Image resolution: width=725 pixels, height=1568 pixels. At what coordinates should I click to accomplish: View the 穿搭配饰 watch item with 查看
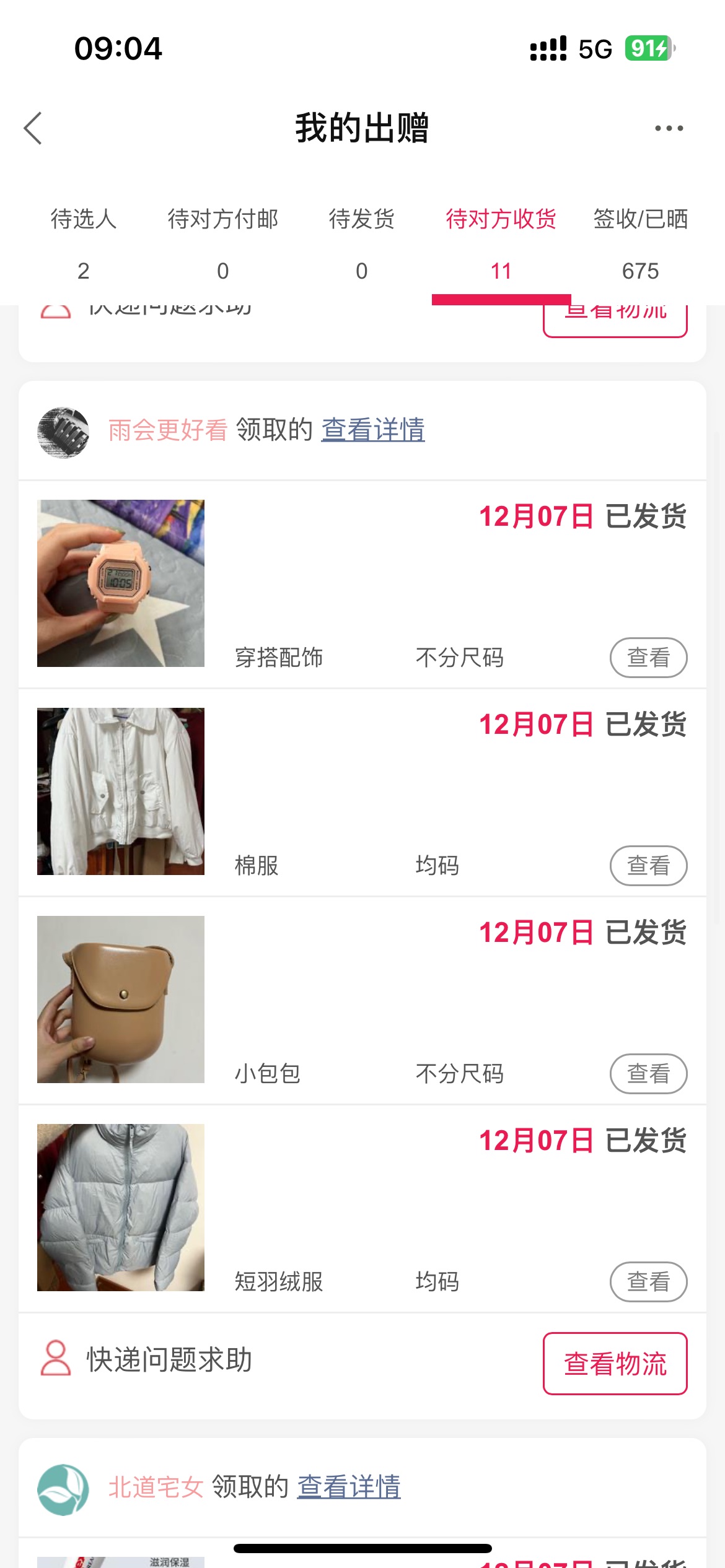(x=648, y=658)
